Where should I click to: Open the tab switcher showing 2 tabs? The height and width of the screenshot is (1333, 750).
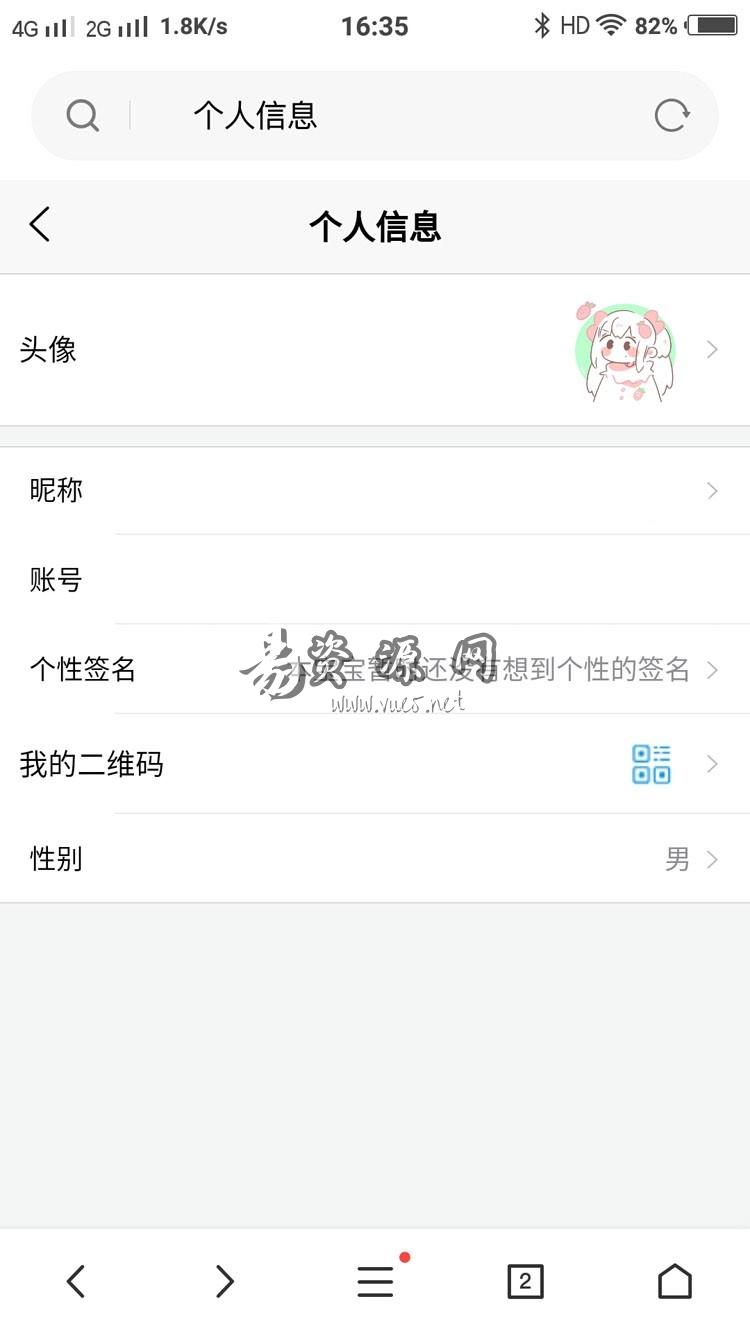[525, 1281]
